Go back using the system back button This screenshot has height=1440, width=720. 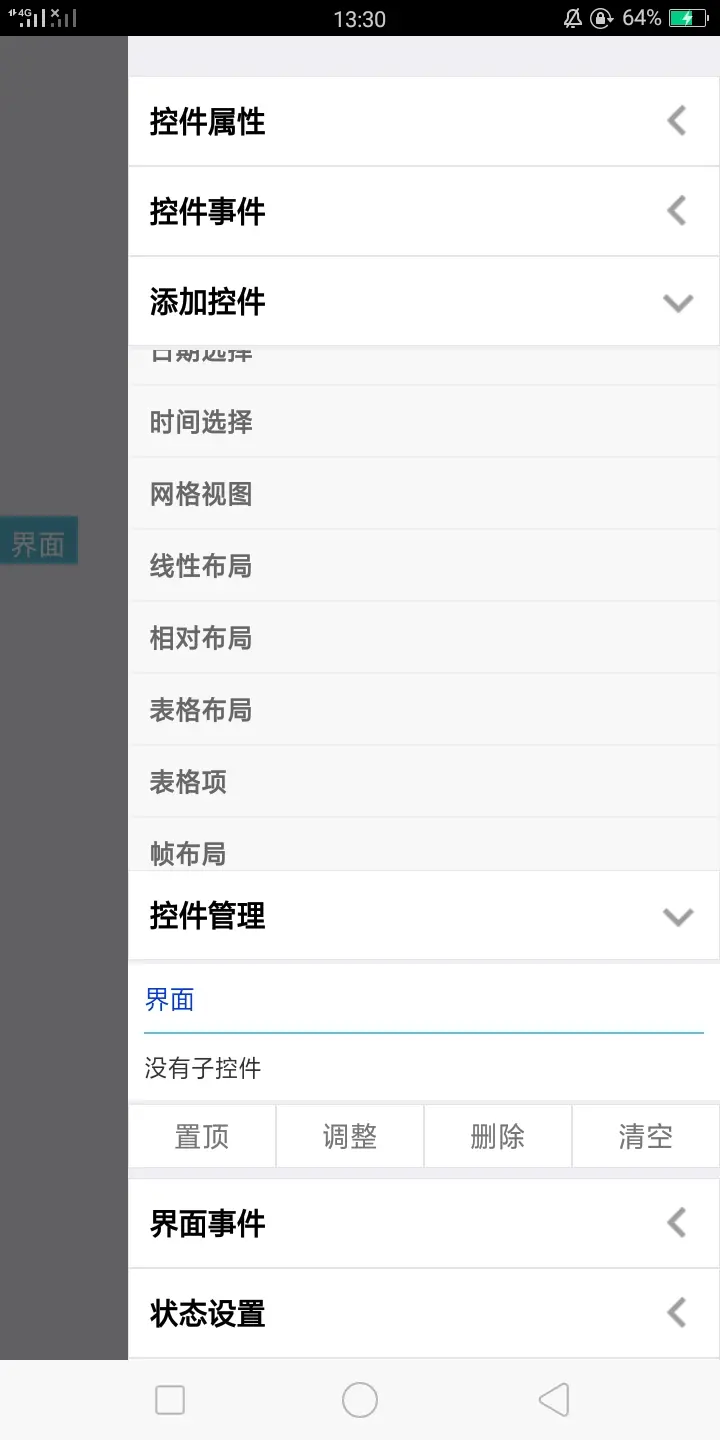553,1400
